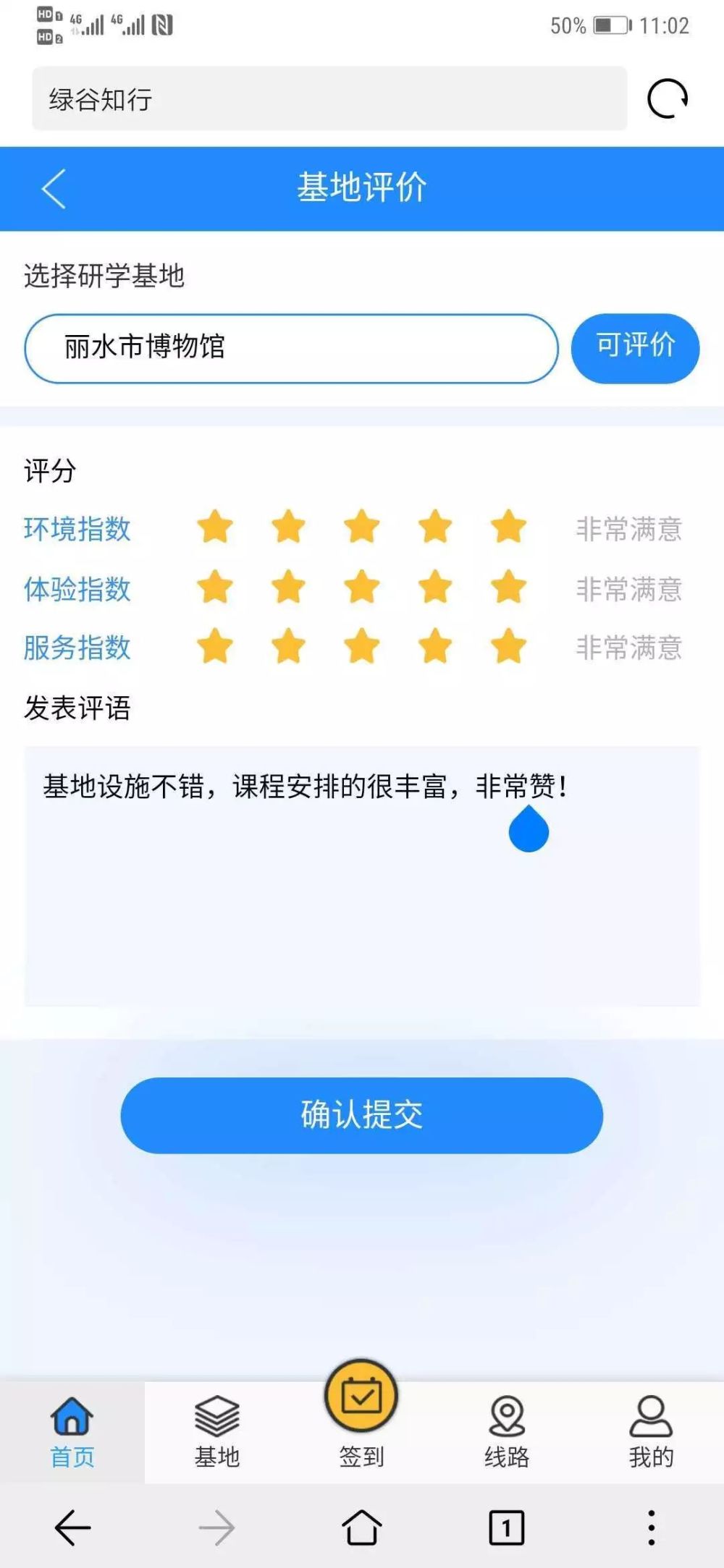
Task: Go to the browser home page
Action: [362, 1527]
